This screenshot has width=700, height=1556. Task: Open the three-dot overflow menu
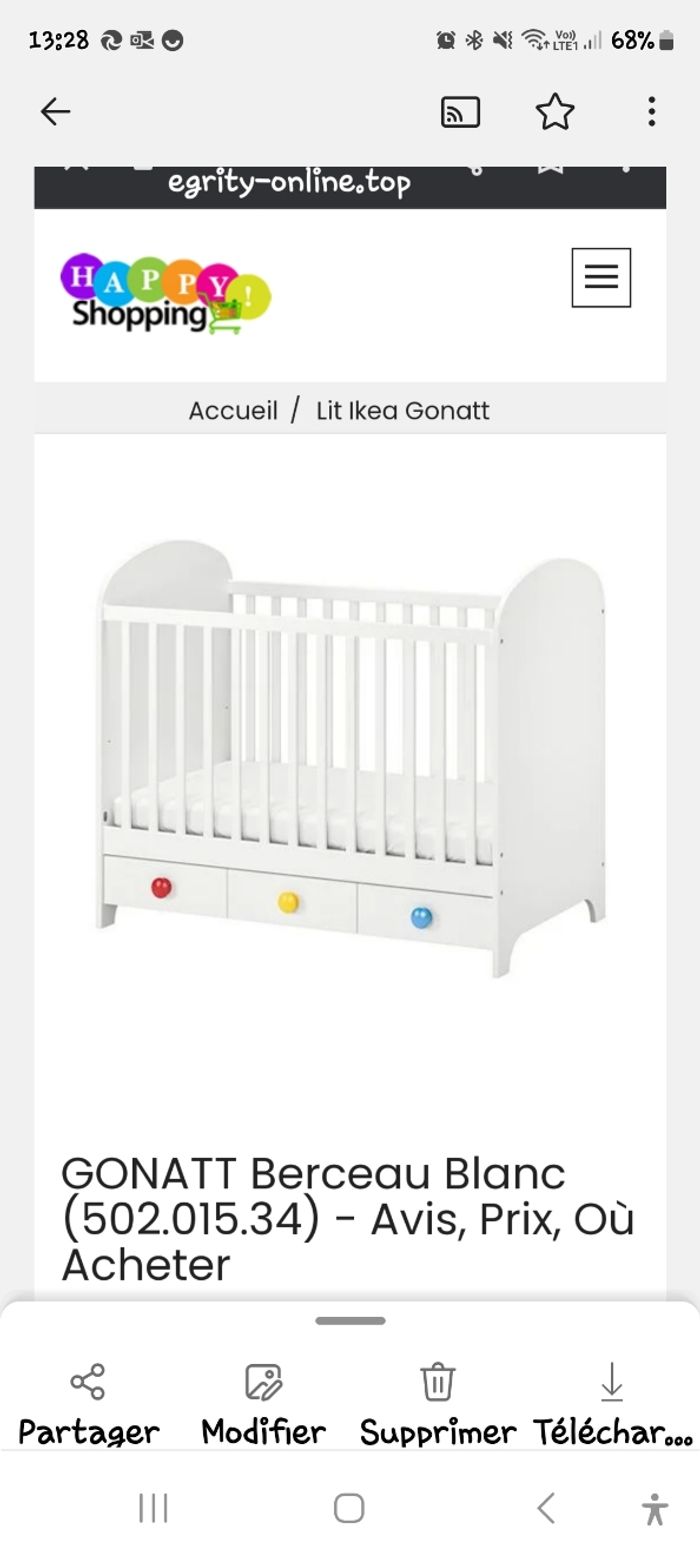(651, 112)
